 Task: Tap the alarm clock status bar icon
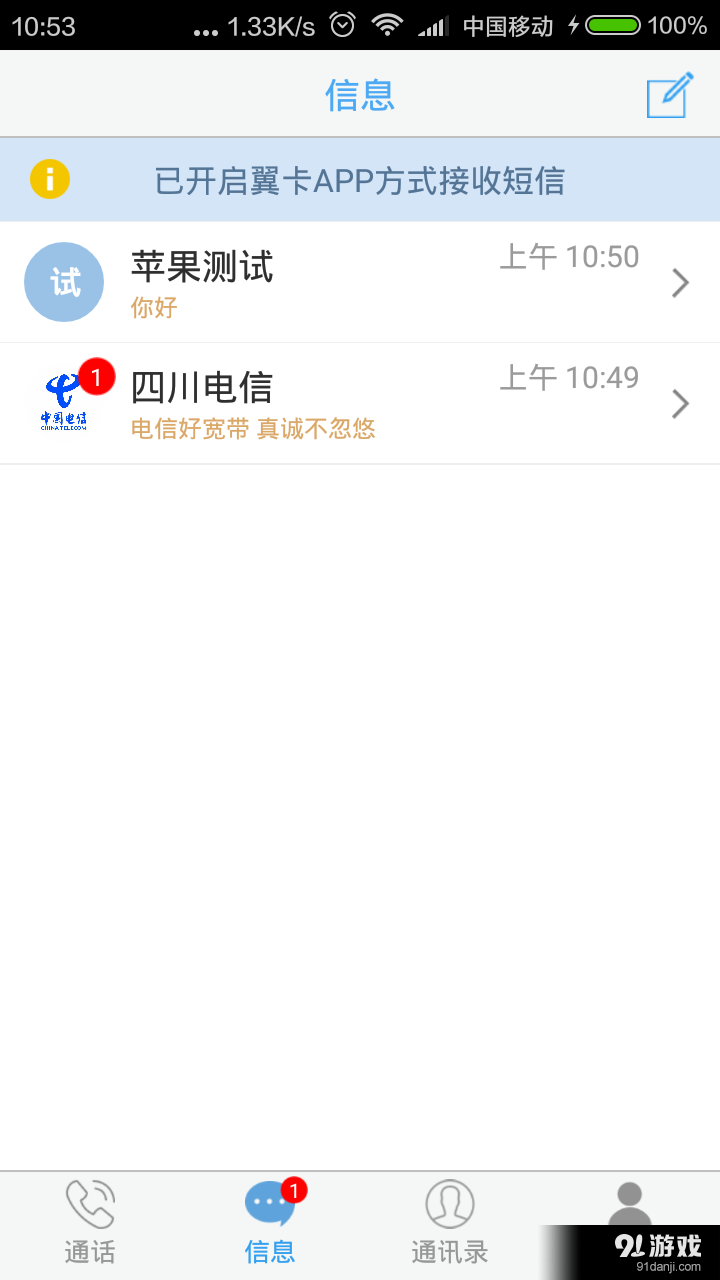pyautogui.click(x=342, y=25)
